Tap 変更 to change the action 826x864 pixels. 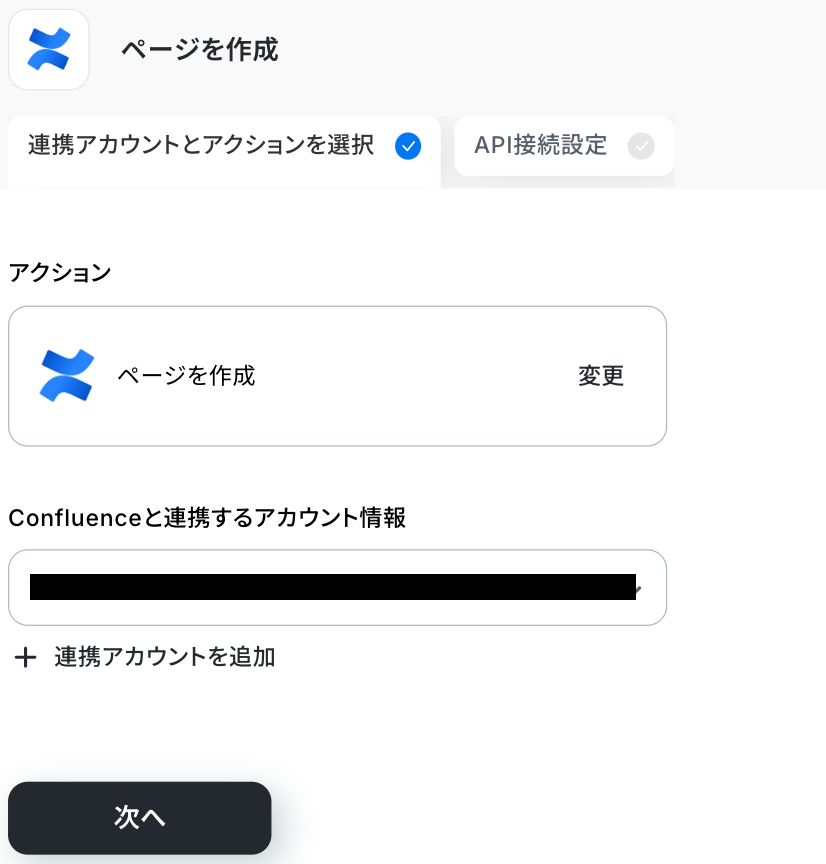601,376
